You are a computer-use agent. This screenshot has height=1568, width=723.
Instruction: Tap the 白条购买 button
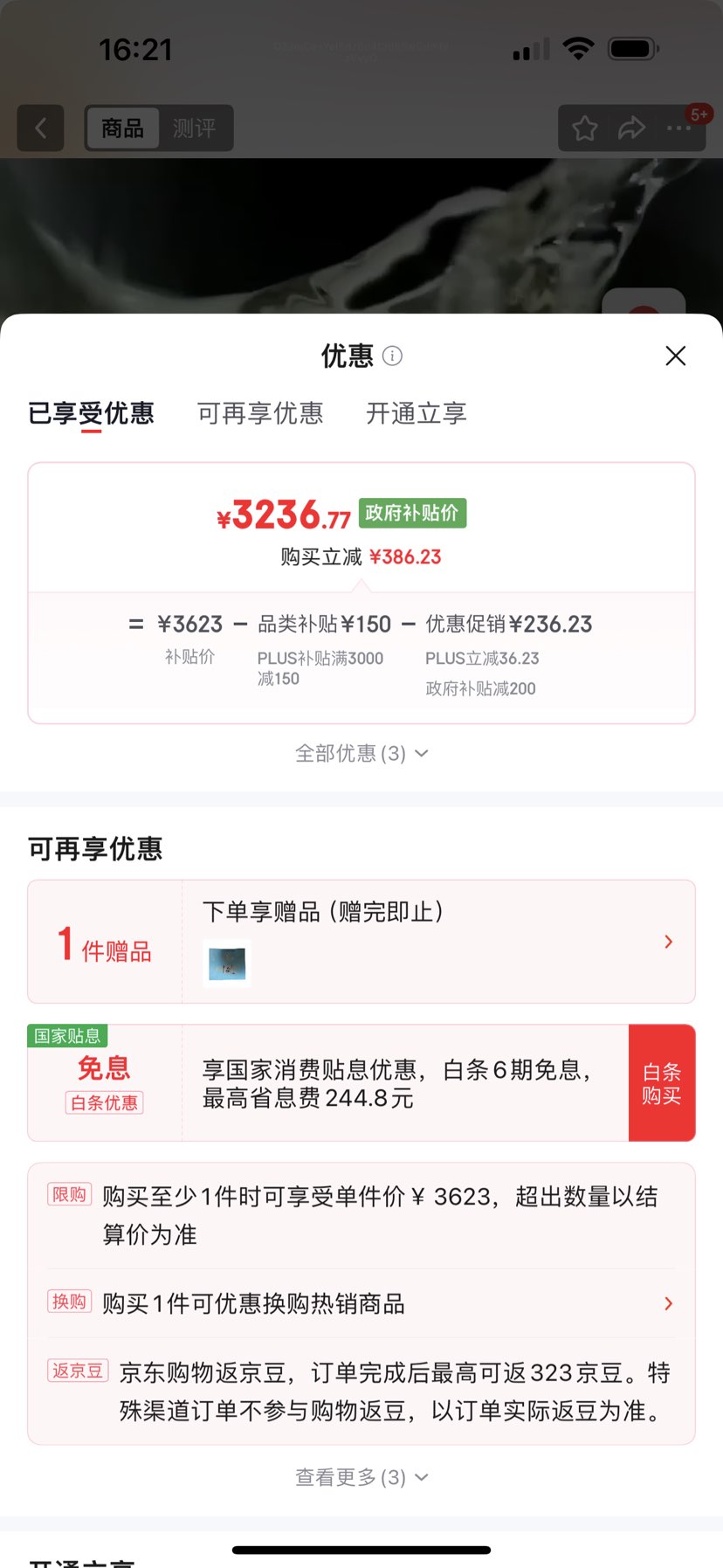pos(662,1081)
